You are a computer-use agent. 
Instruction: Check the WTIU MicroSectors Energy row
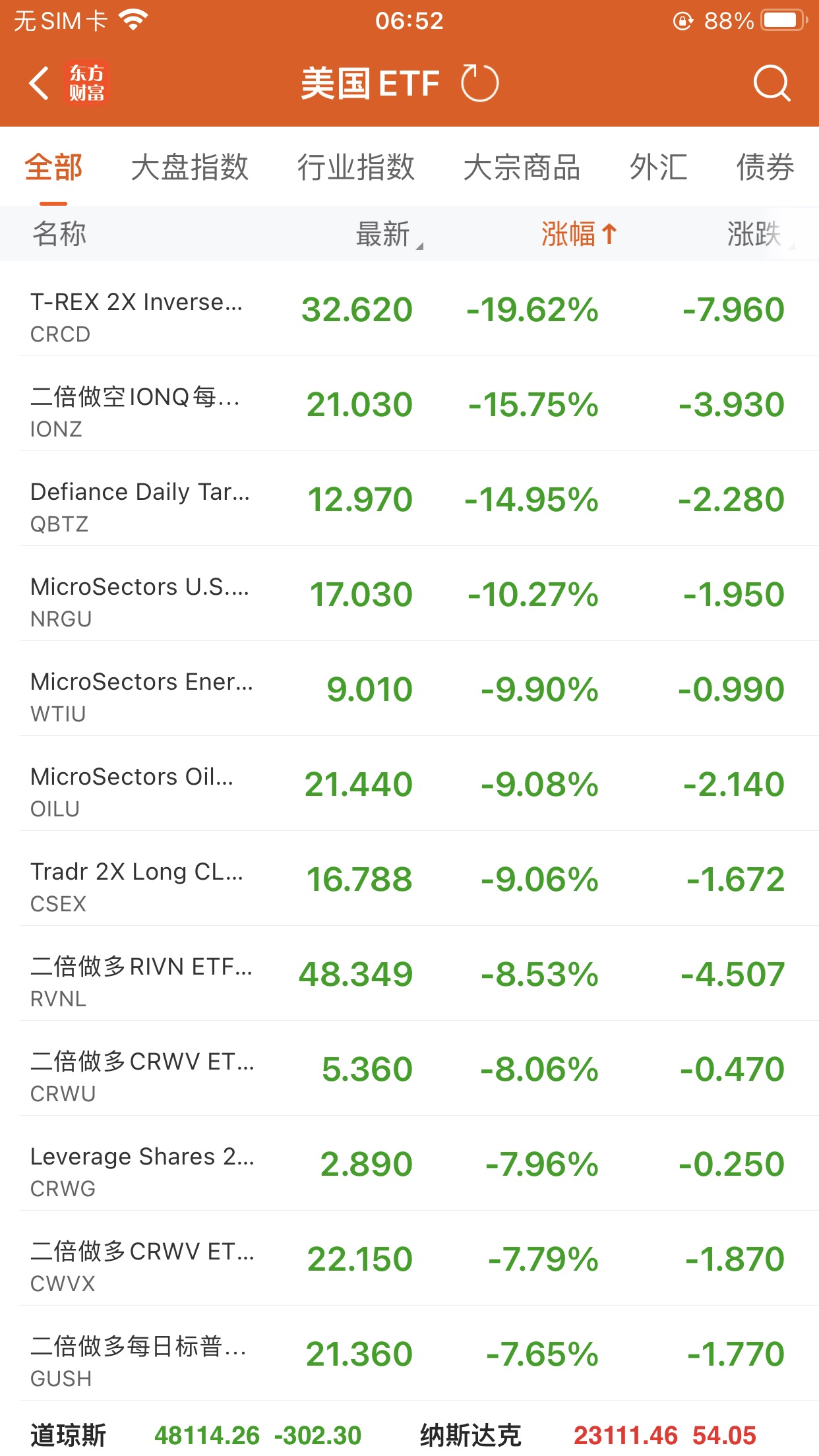(409, 690)
